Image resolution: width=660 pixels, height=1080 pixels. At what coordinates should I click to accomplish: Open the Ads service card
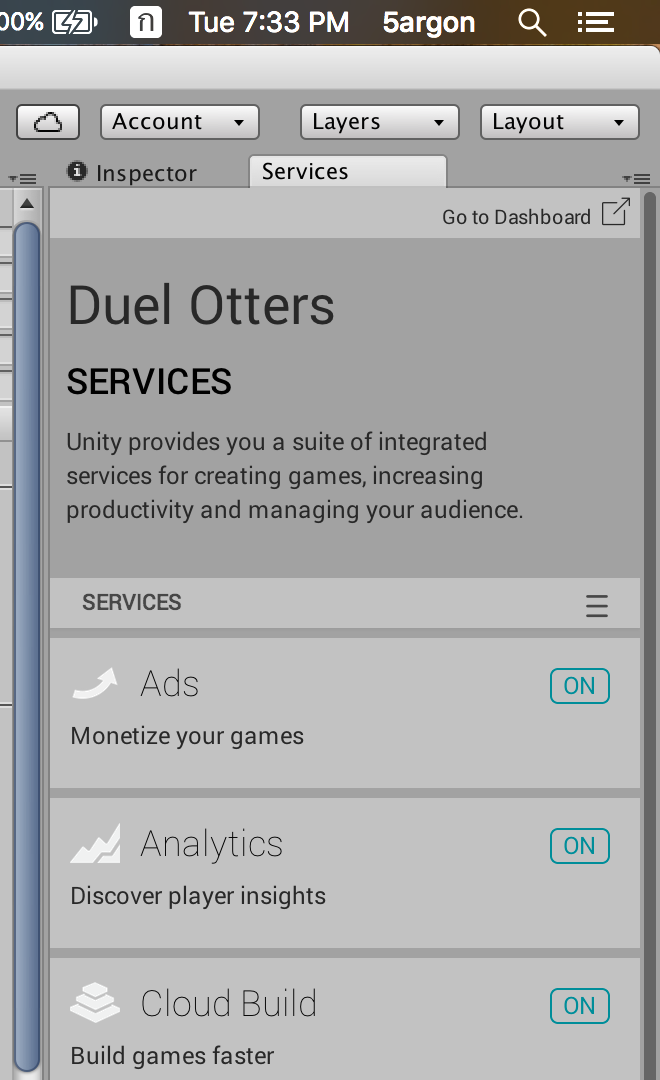300,710
